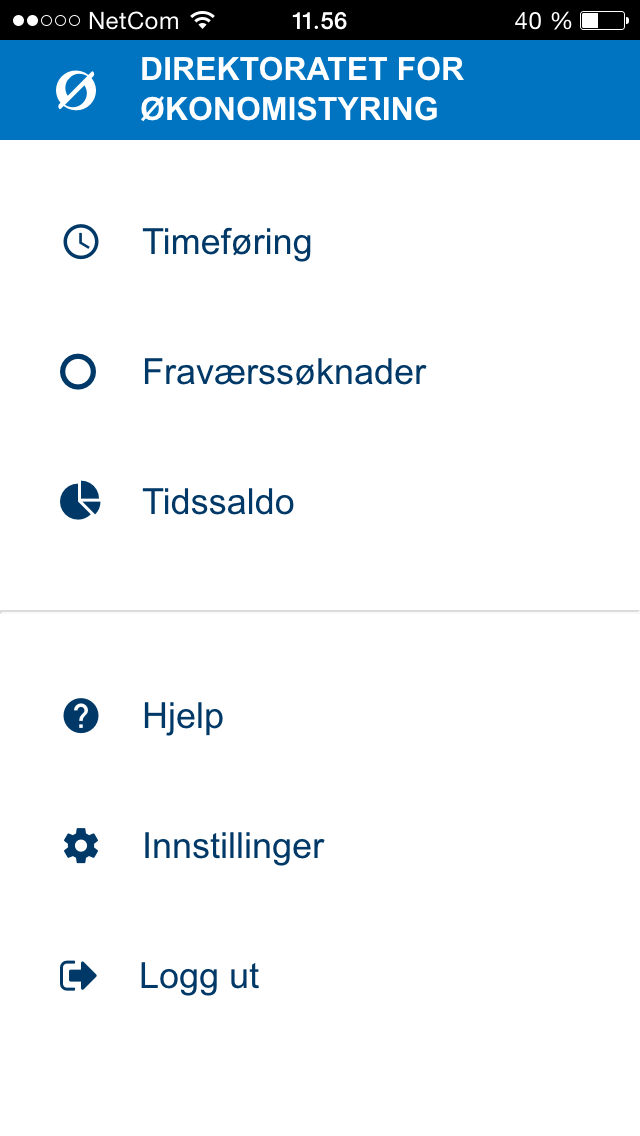Tap Logg ut to sign out
Image resolution: width=640 pixels, height=1136 pixels.
click(x=320, y=975)
